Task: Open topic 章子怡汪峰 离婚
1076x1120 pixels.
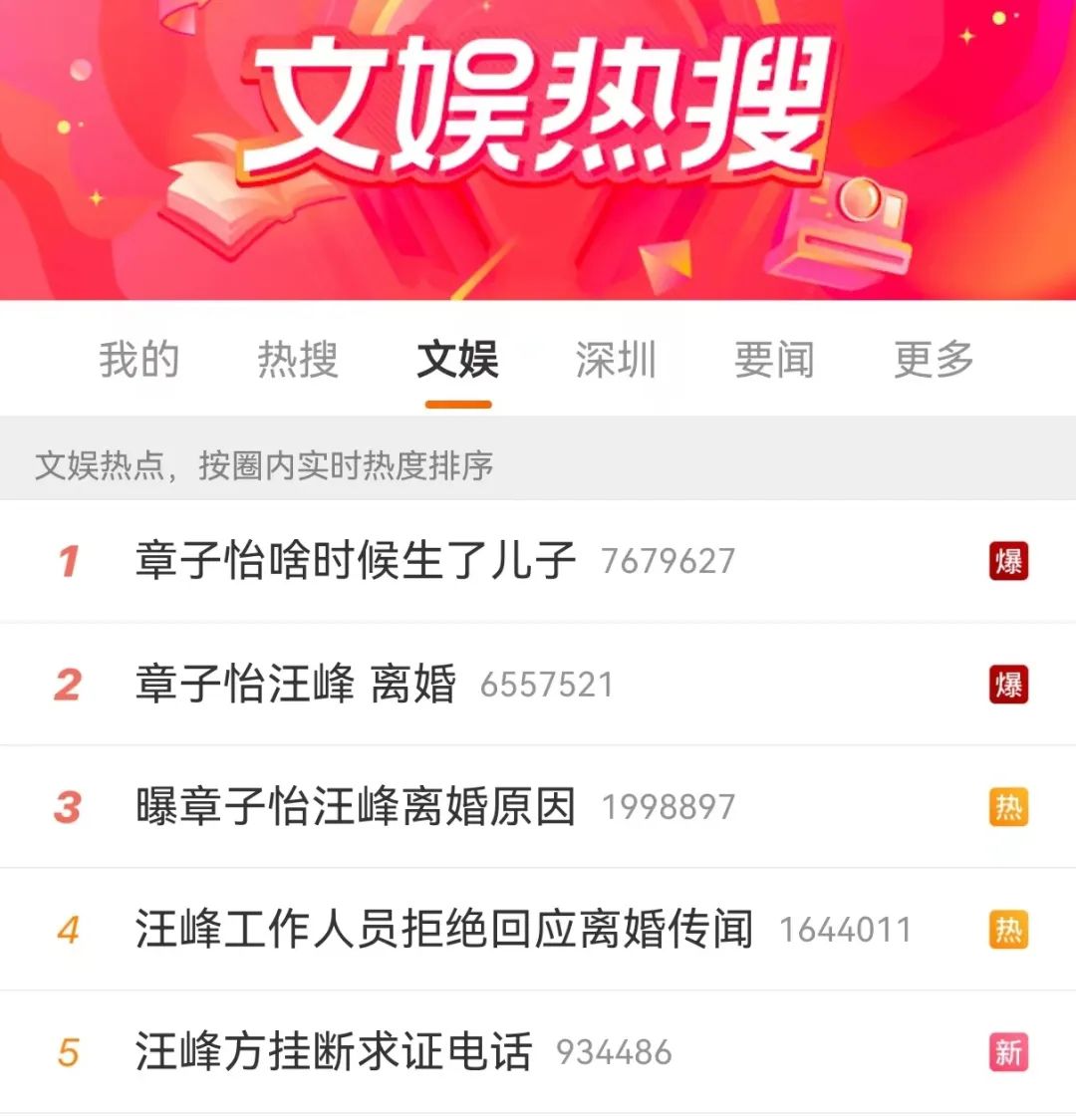Action: click(x=296, y=685)
